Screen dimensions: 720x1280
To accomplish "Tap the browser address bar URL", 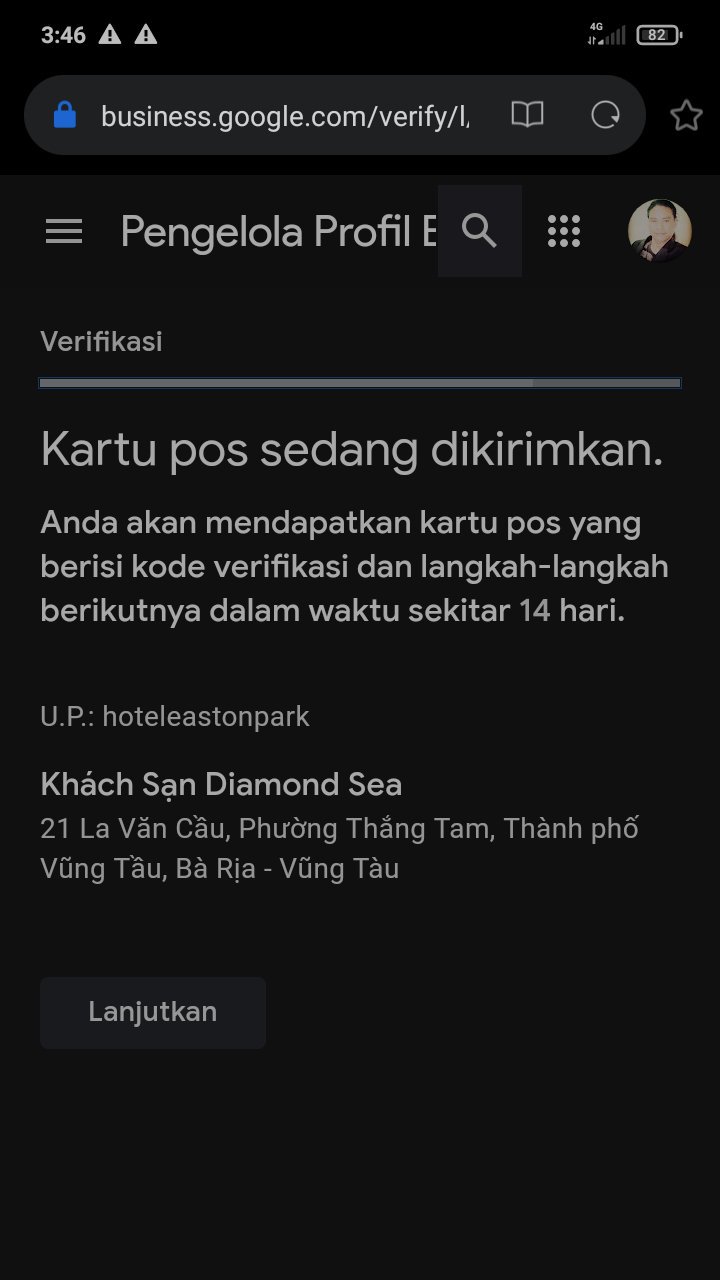I will point(285,116).
